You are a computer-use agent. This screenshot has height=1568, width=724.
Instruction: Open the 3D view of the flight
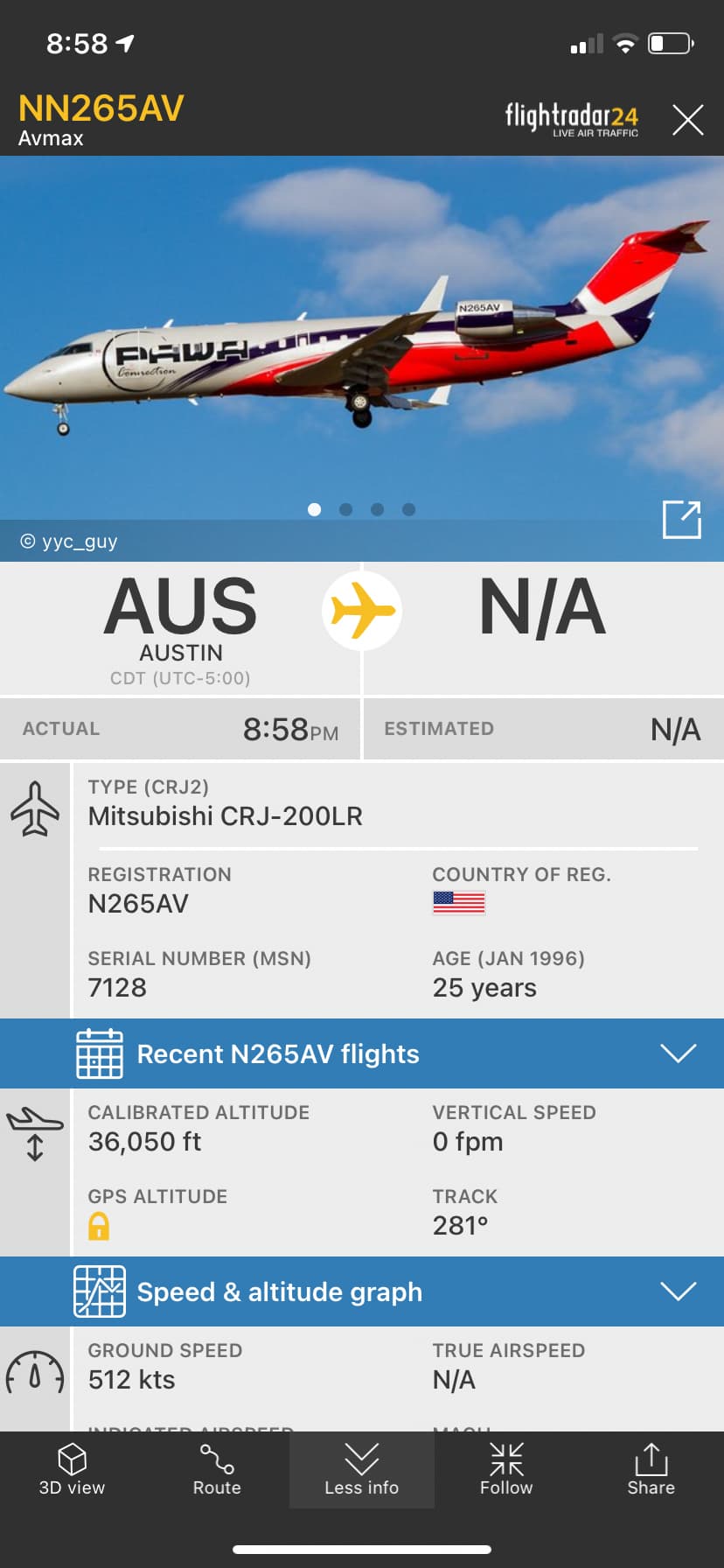[x=72, y=1470]
